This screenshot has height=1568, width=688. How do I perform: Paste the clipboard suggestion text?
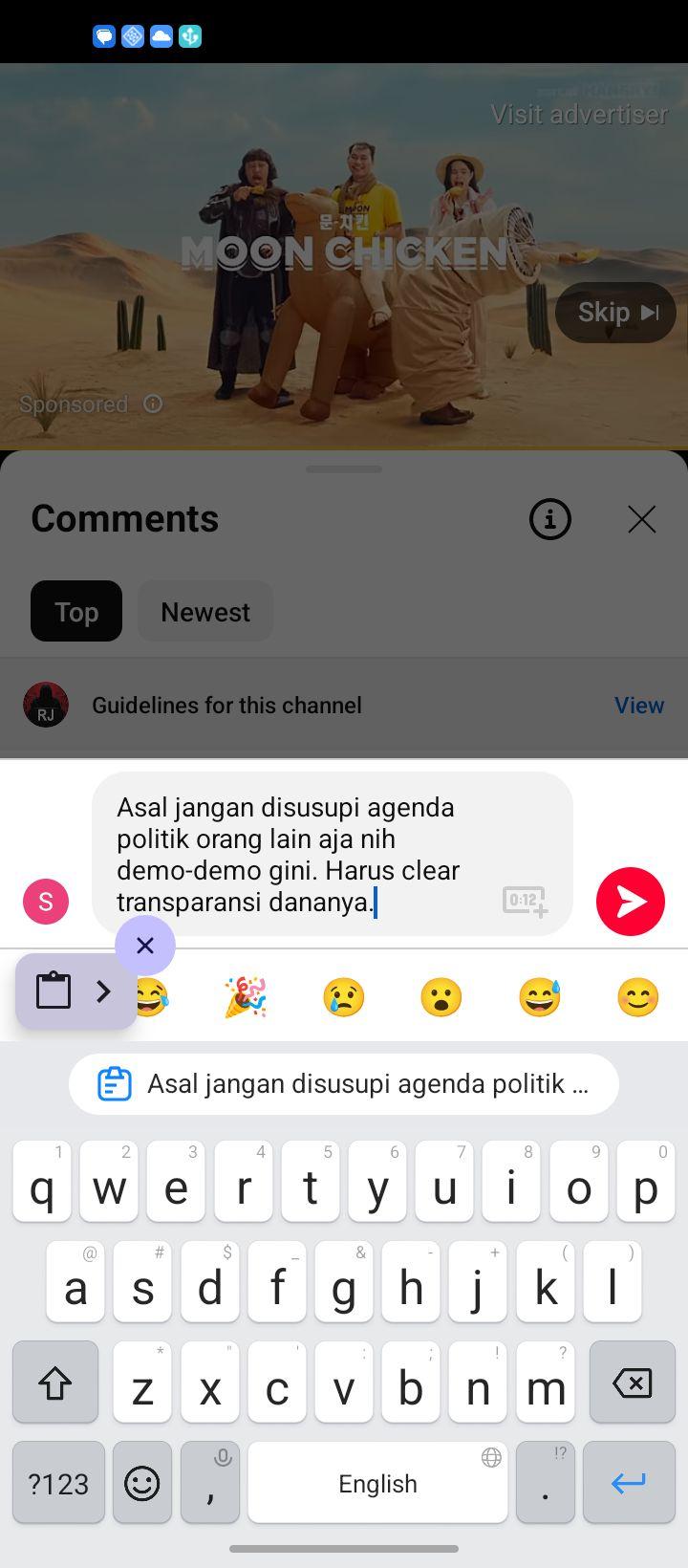click(x=344, y=1084)
